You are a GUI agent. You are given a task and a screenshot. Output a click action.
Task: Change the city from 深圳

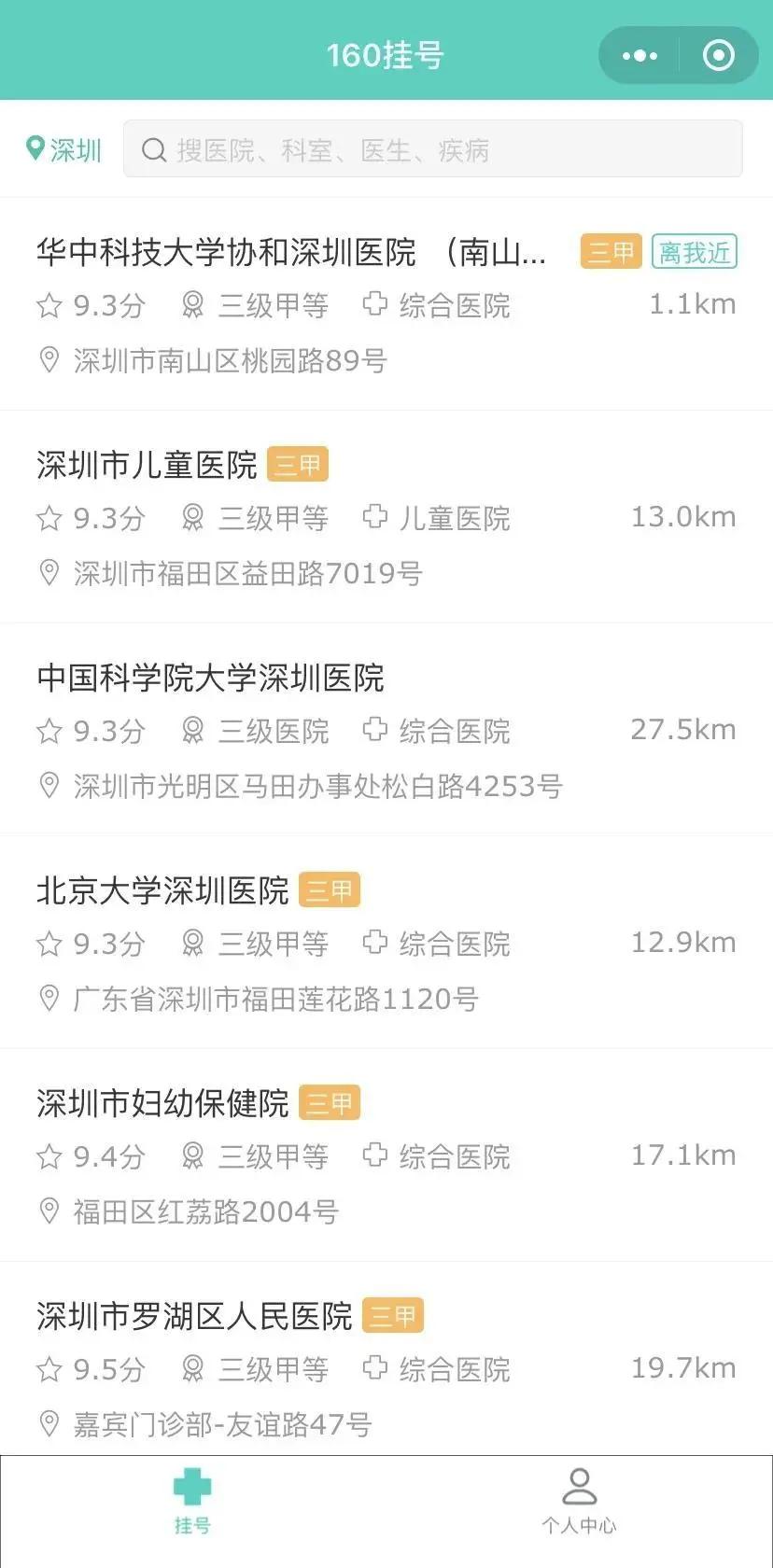click(63, 149)
